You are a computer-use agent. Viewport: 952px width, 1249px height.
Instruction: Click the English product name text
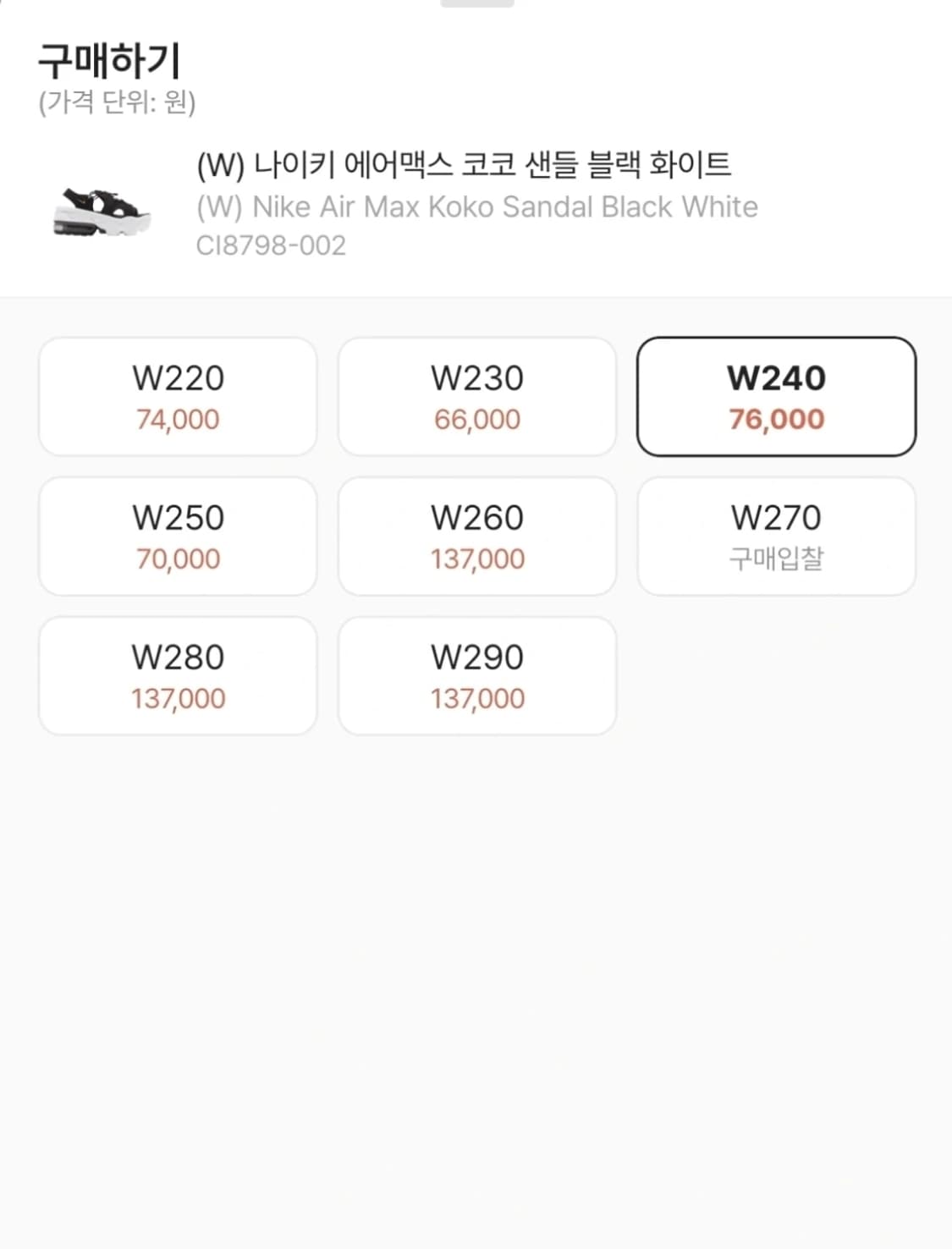pyautogui.click(x=476, y=206)
